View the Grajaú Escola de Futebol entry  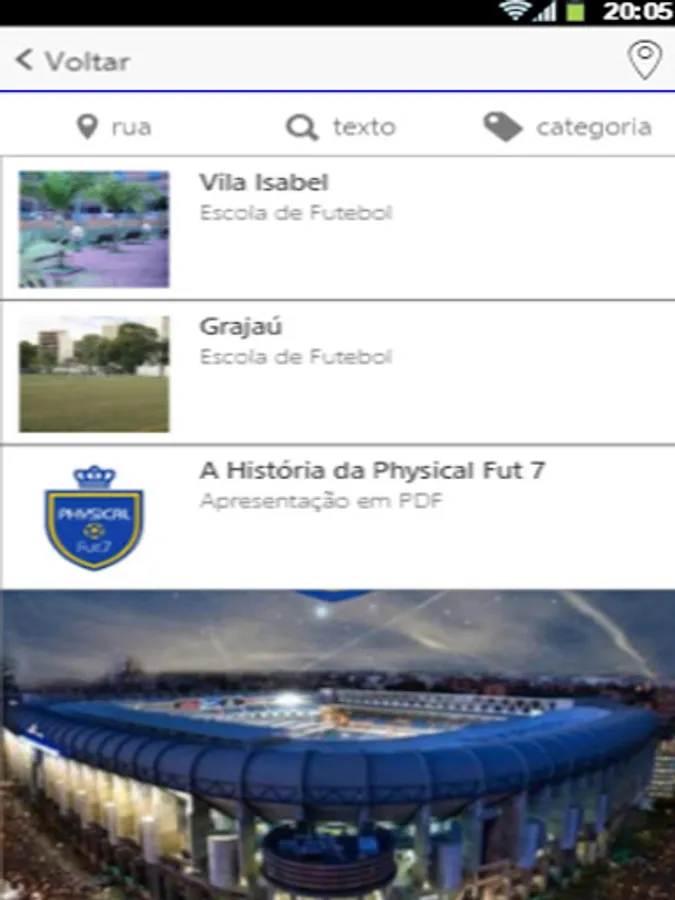click(337, 372)
